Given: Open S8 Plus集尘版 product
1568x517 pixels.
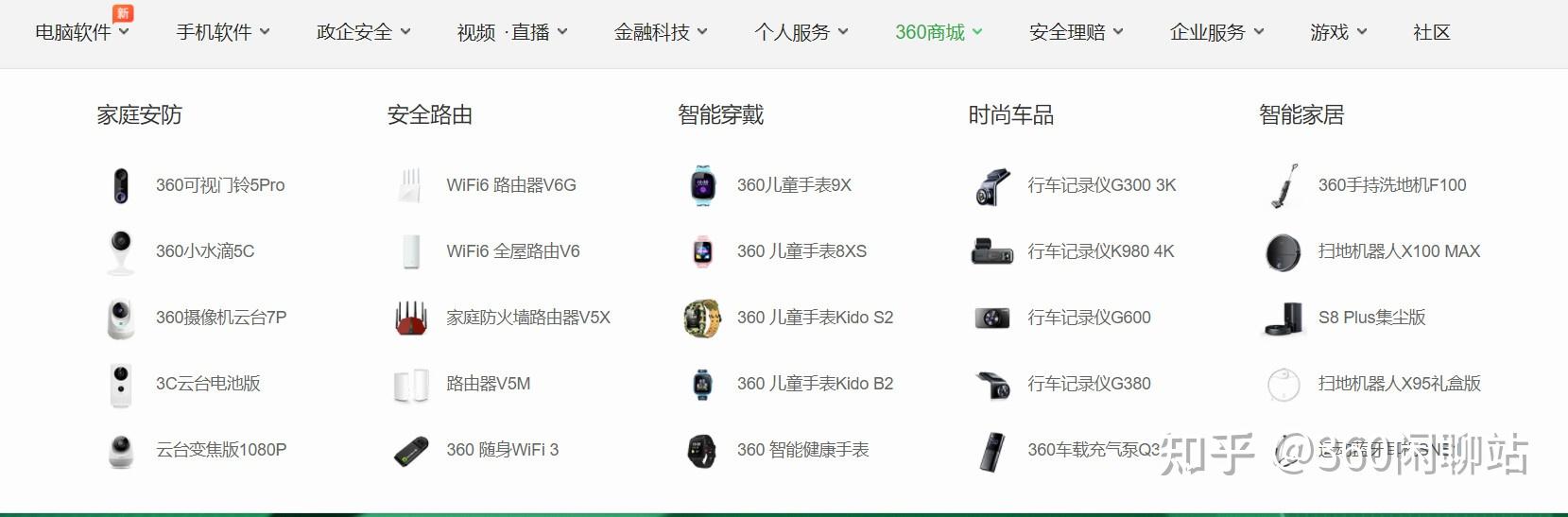Looking at the screenshot, I should (1371, 318).
